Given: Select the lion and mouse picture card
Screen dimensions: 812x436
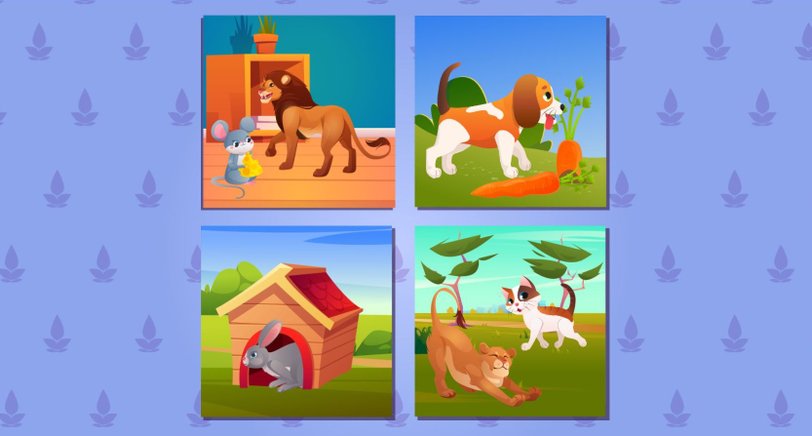Looking at the screenshot, I should pos(298,111).
